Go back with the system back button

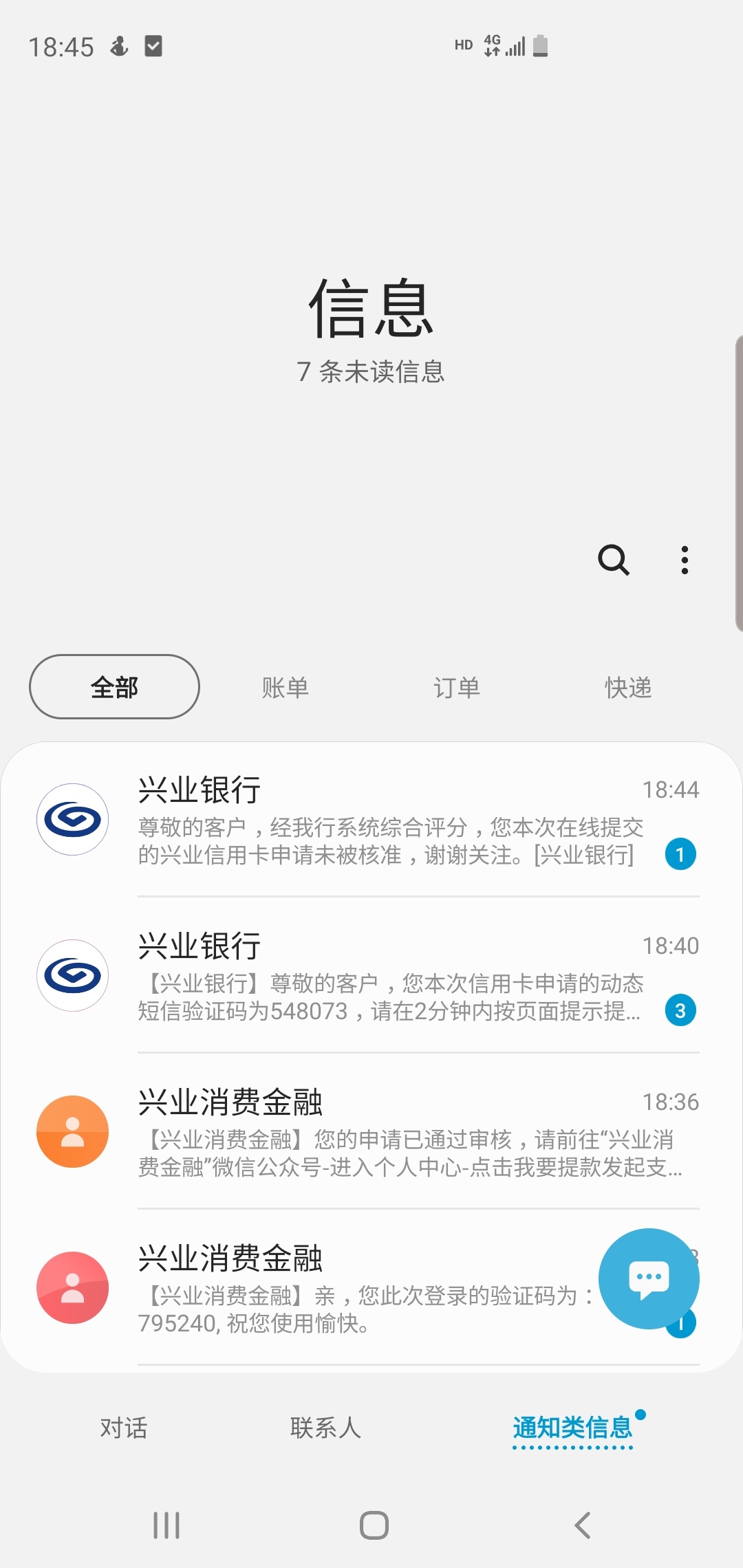click(x=582, y=1525)
